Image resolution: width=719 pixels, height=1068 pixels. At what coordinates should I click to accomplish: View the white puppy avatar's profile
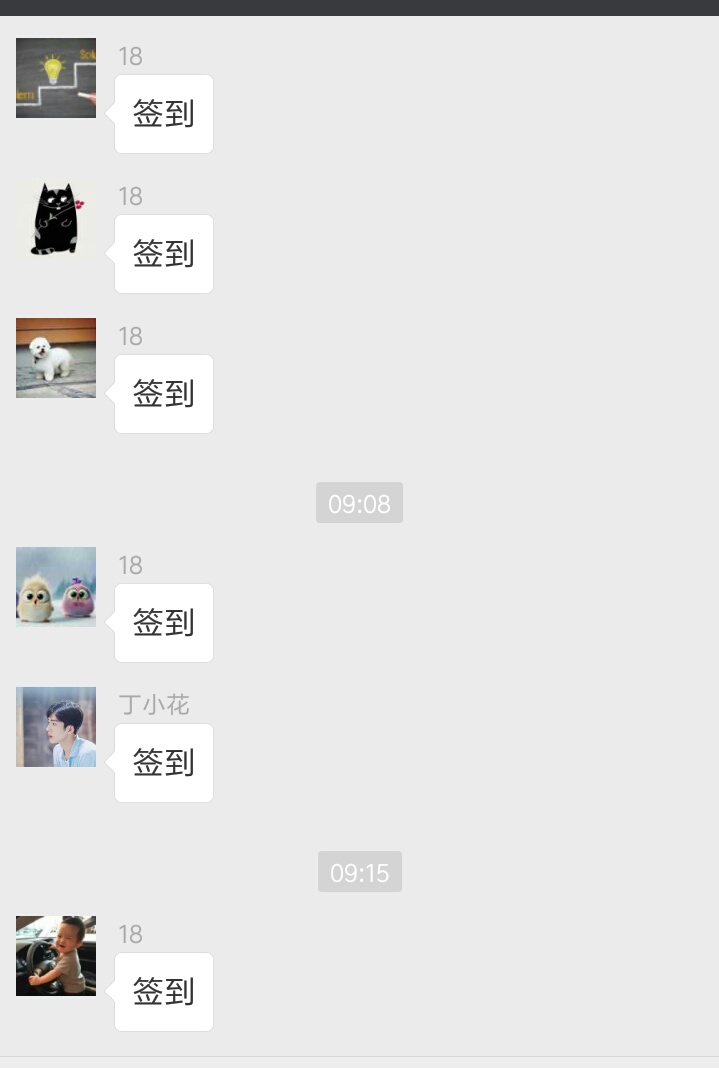coord(56,358)
